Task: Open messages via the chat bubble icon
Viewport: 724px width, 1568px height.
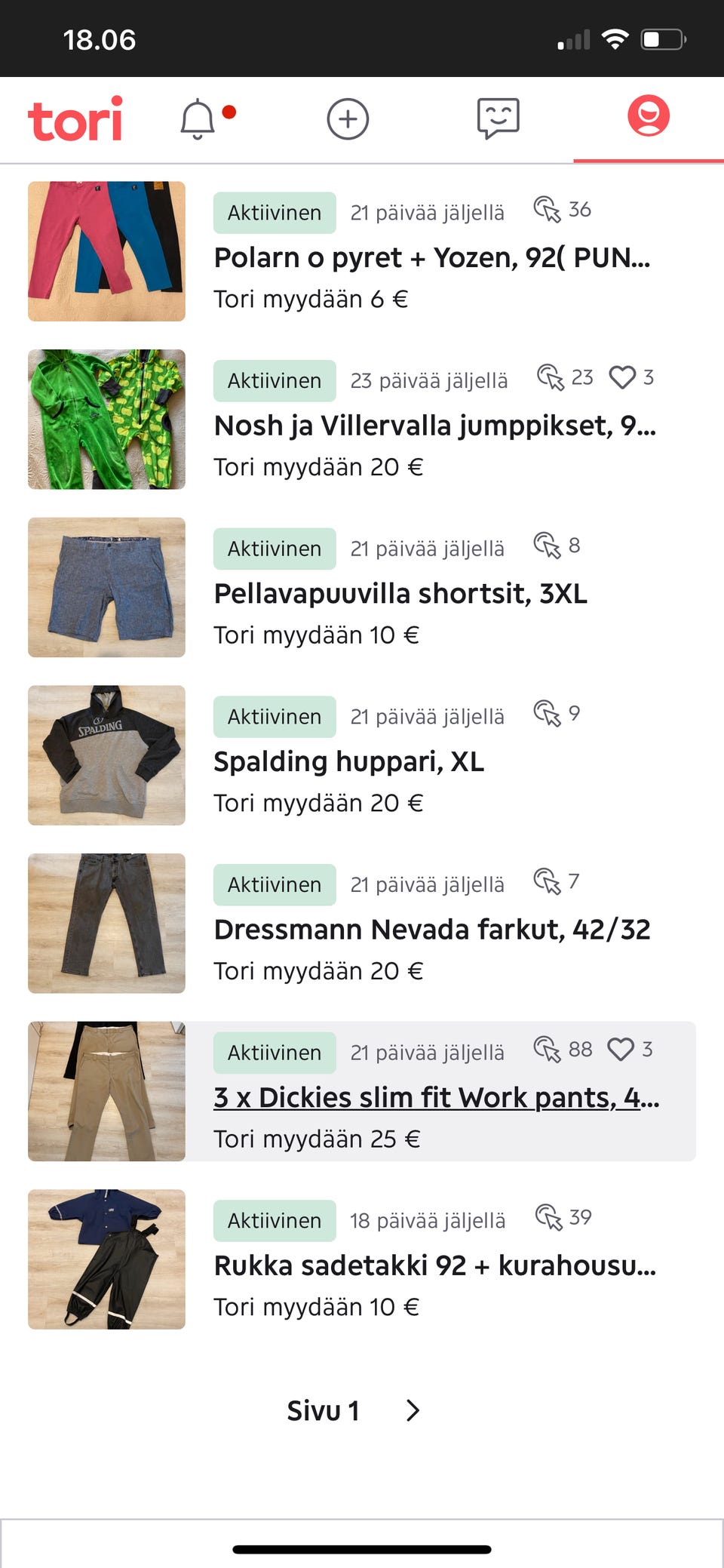Action: pyautogui.click(x=498, y=119)
